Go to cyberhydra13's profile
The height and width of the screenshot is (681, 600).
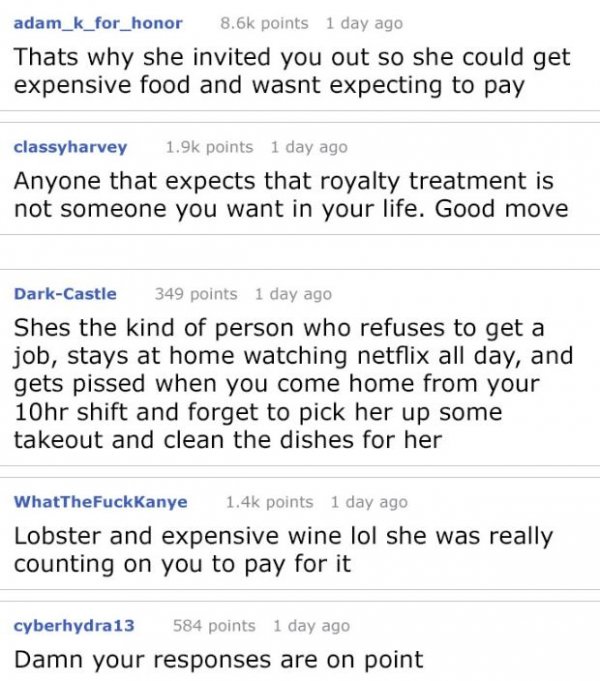coord(74,625)
